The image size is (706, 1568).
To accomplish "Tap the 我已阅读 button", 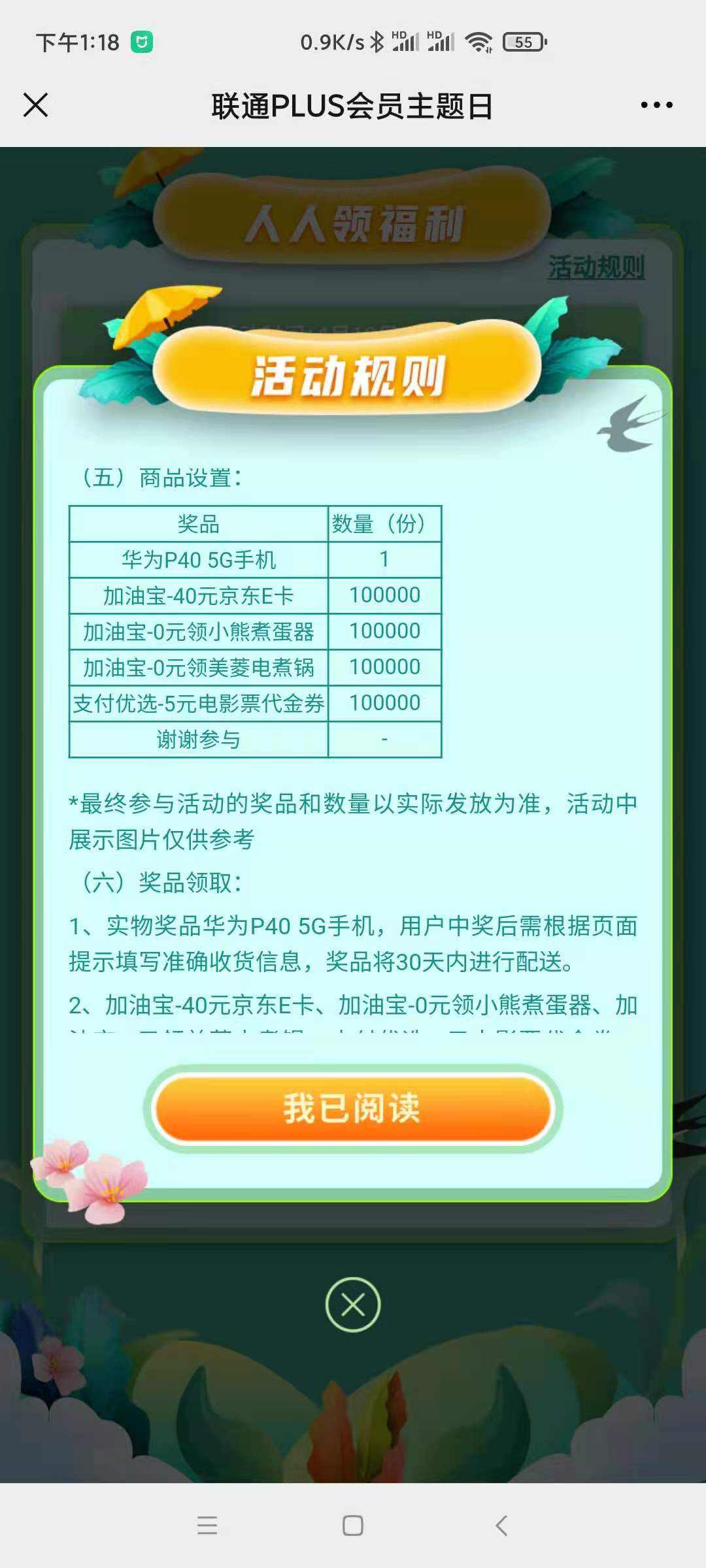I will click(x=352, y=1108).
